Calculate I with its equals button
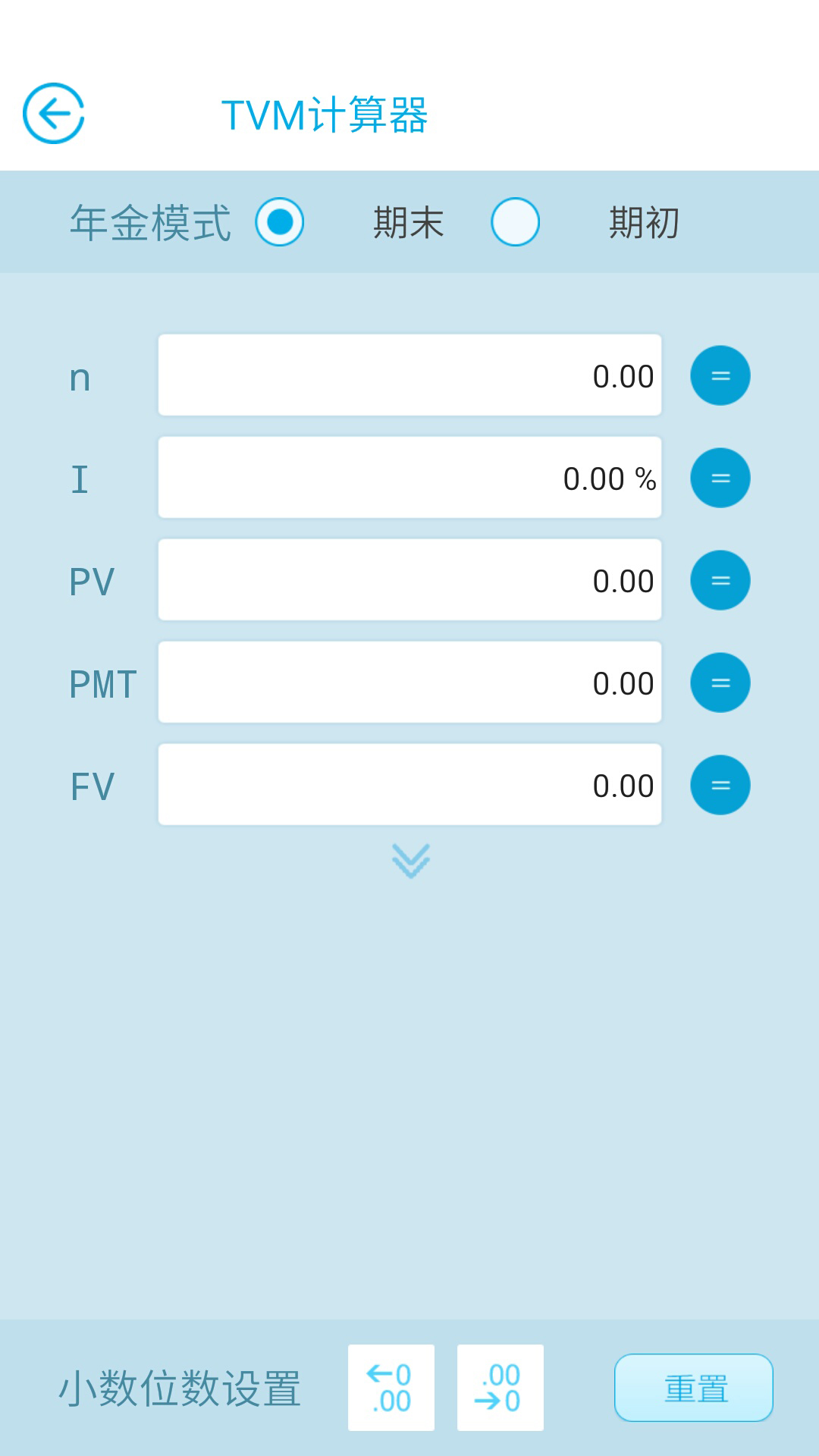819x1456 pixels. pos(720,478)
